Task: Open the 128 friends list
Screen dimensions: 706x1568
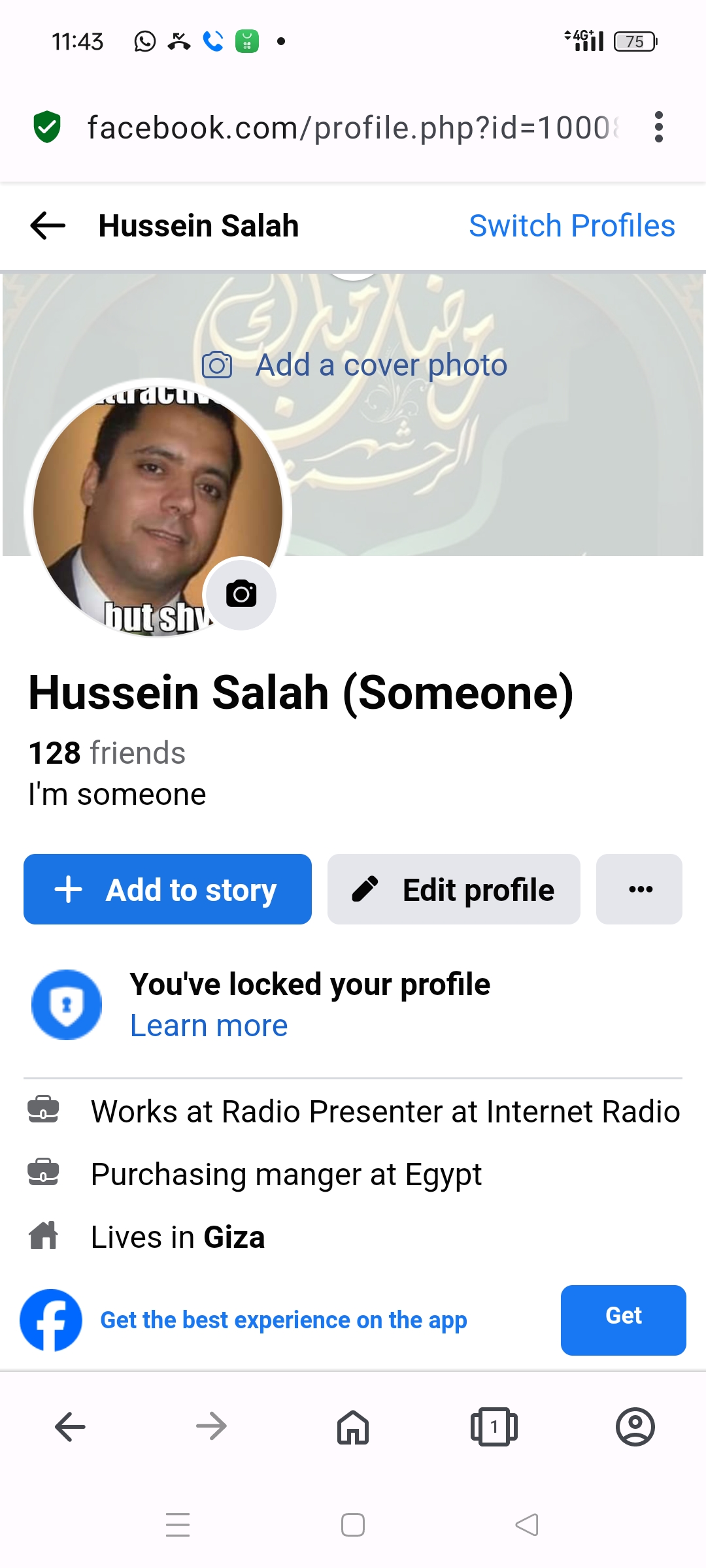Action: 107,753
